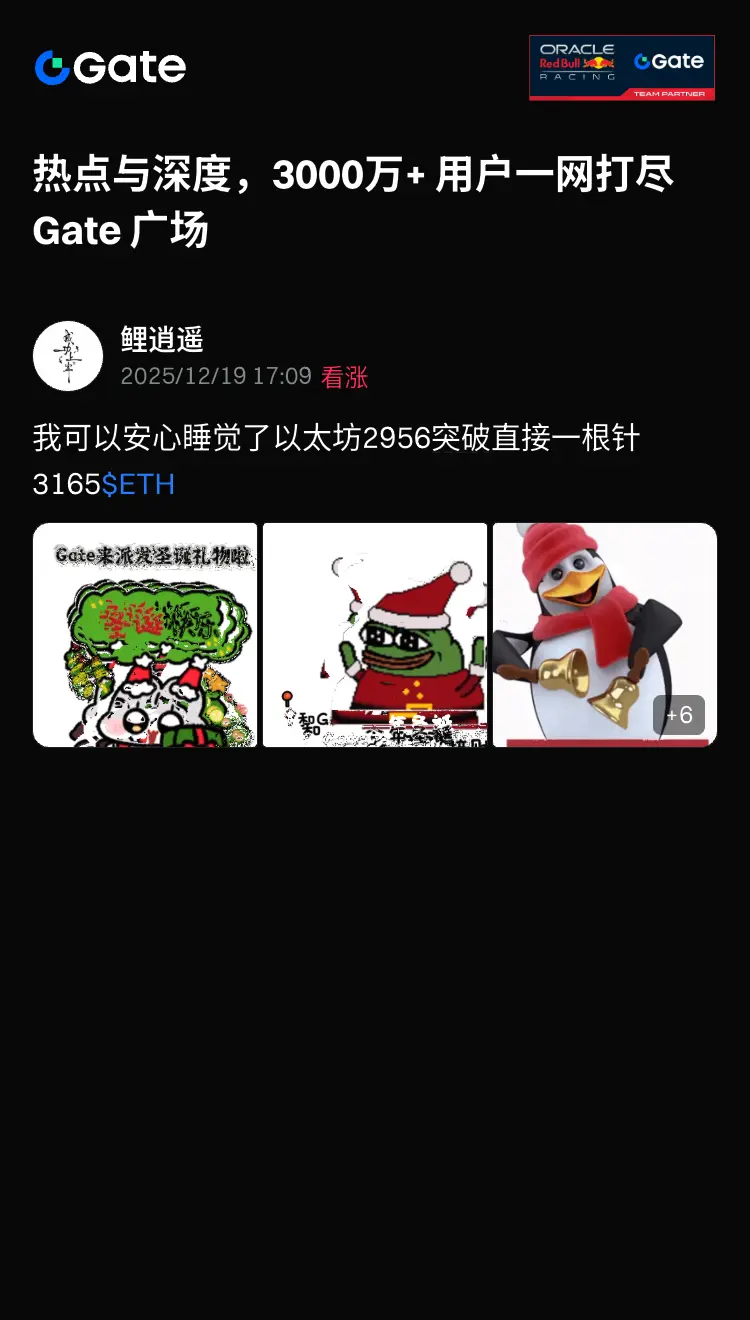Screen dimensions: 750x1320
Task: Click the Gate logo in the top left
Action: pyautogui.click(x=110, y=67)
